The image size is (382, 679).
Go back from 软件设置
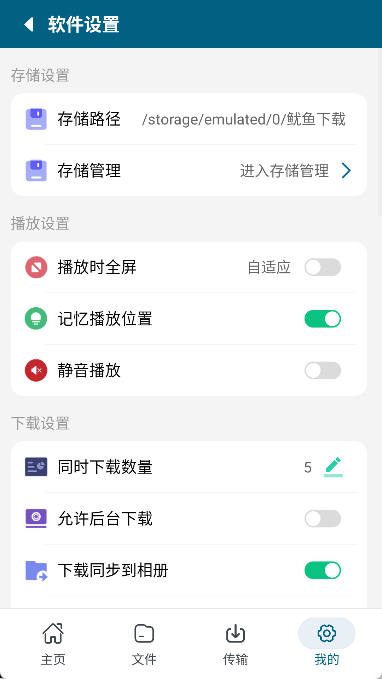pyautogui.click(x=29, y=24)
